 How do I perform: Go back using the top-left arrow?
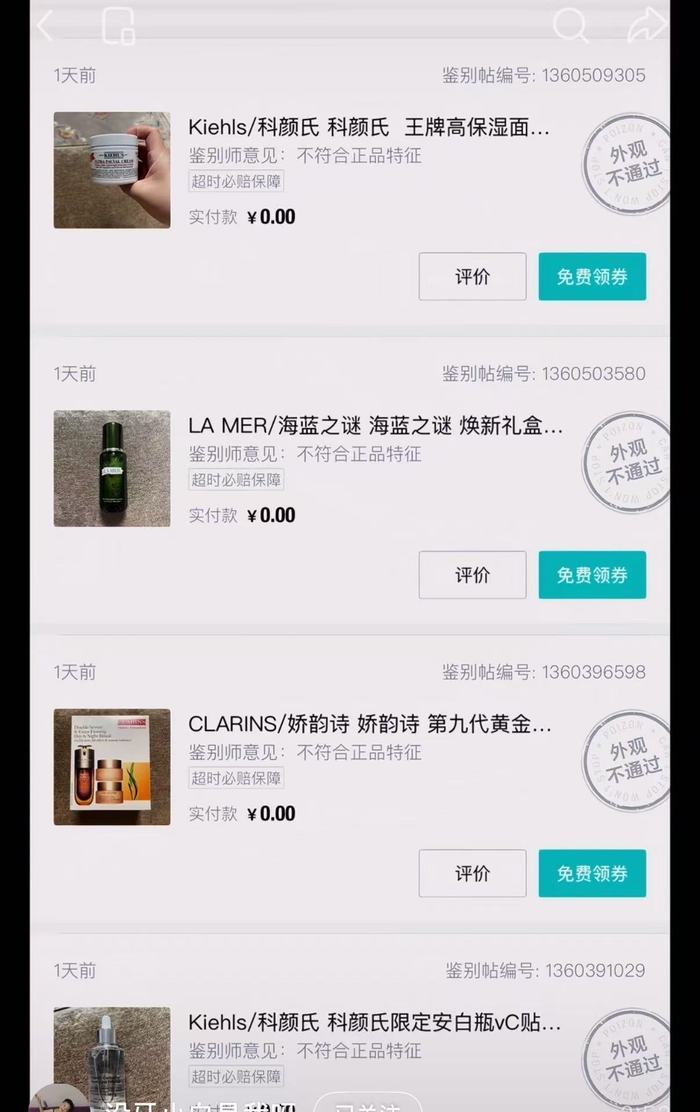[45, 26]
